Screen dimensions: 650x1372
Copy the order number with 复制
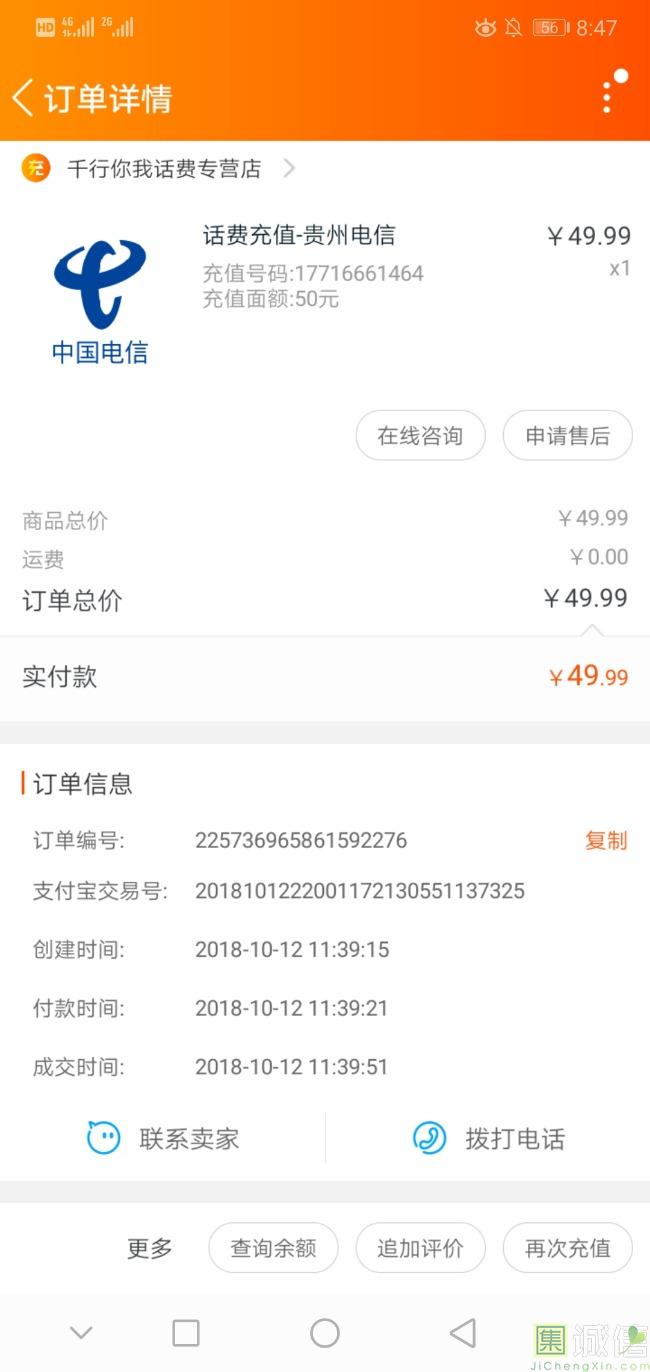point(605,840)
